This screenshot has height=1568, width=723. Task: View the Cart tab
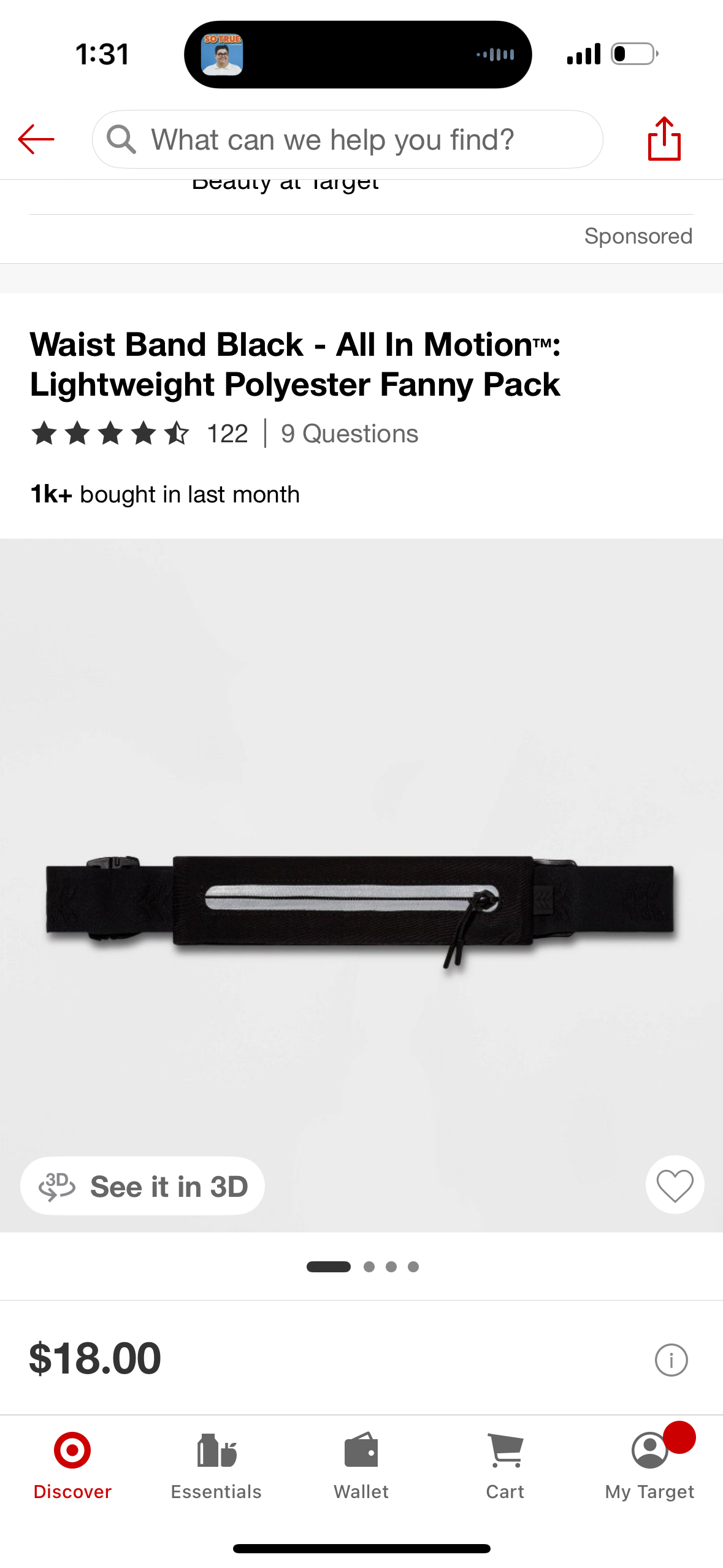[x=505, y=1465]
